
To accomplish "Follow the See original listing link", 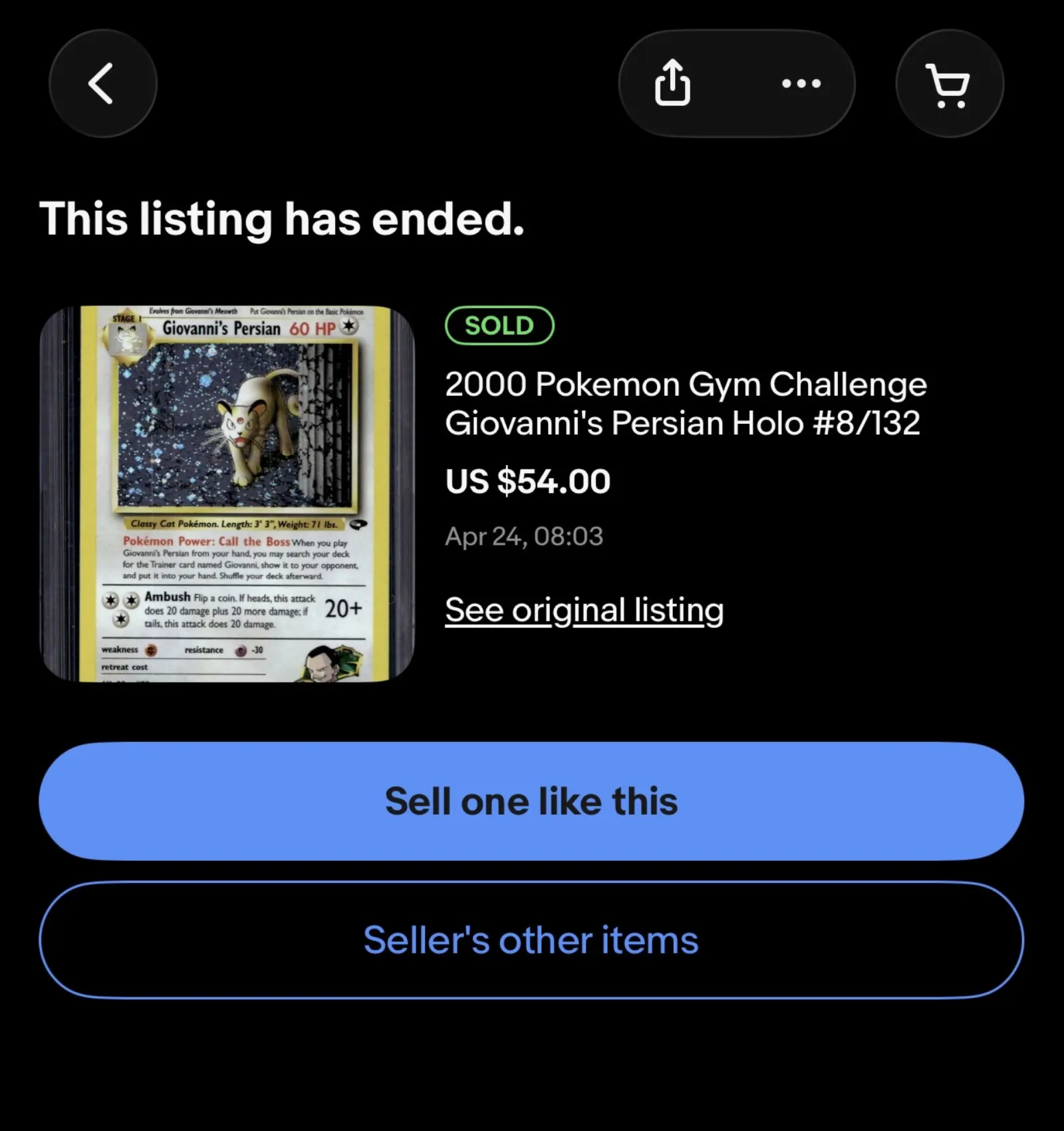I will 584,610.
